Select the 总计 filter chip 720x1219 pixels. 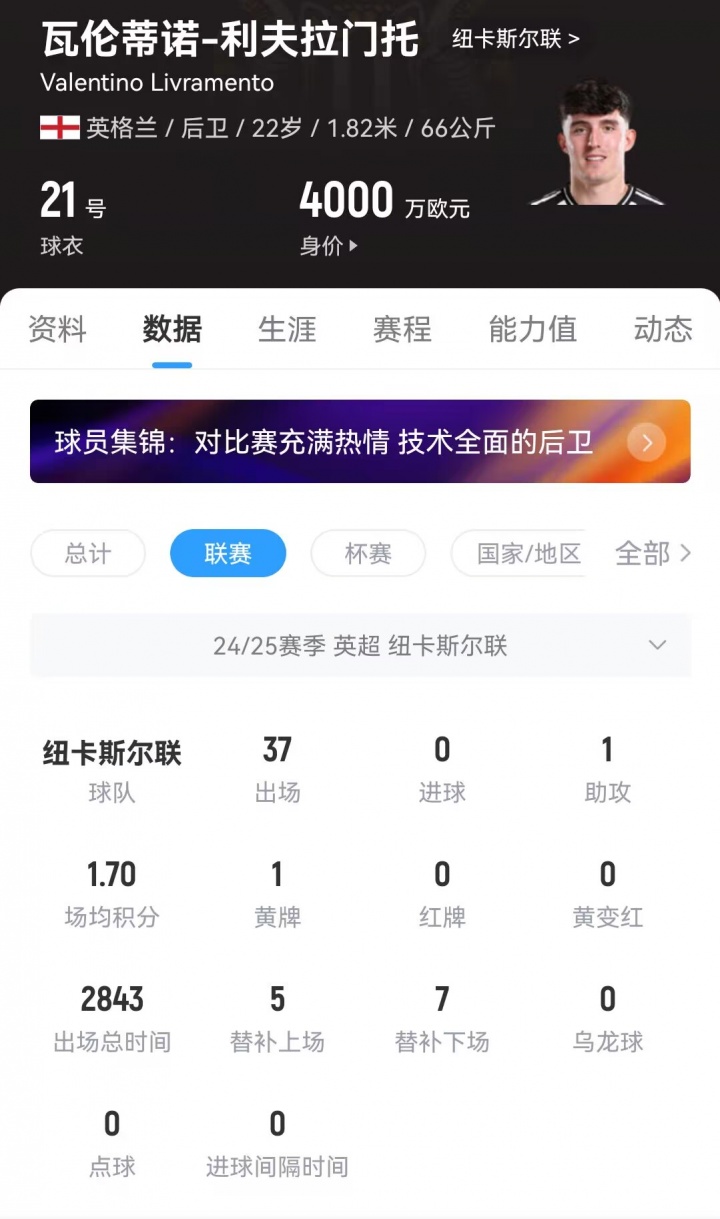point(88,554)
